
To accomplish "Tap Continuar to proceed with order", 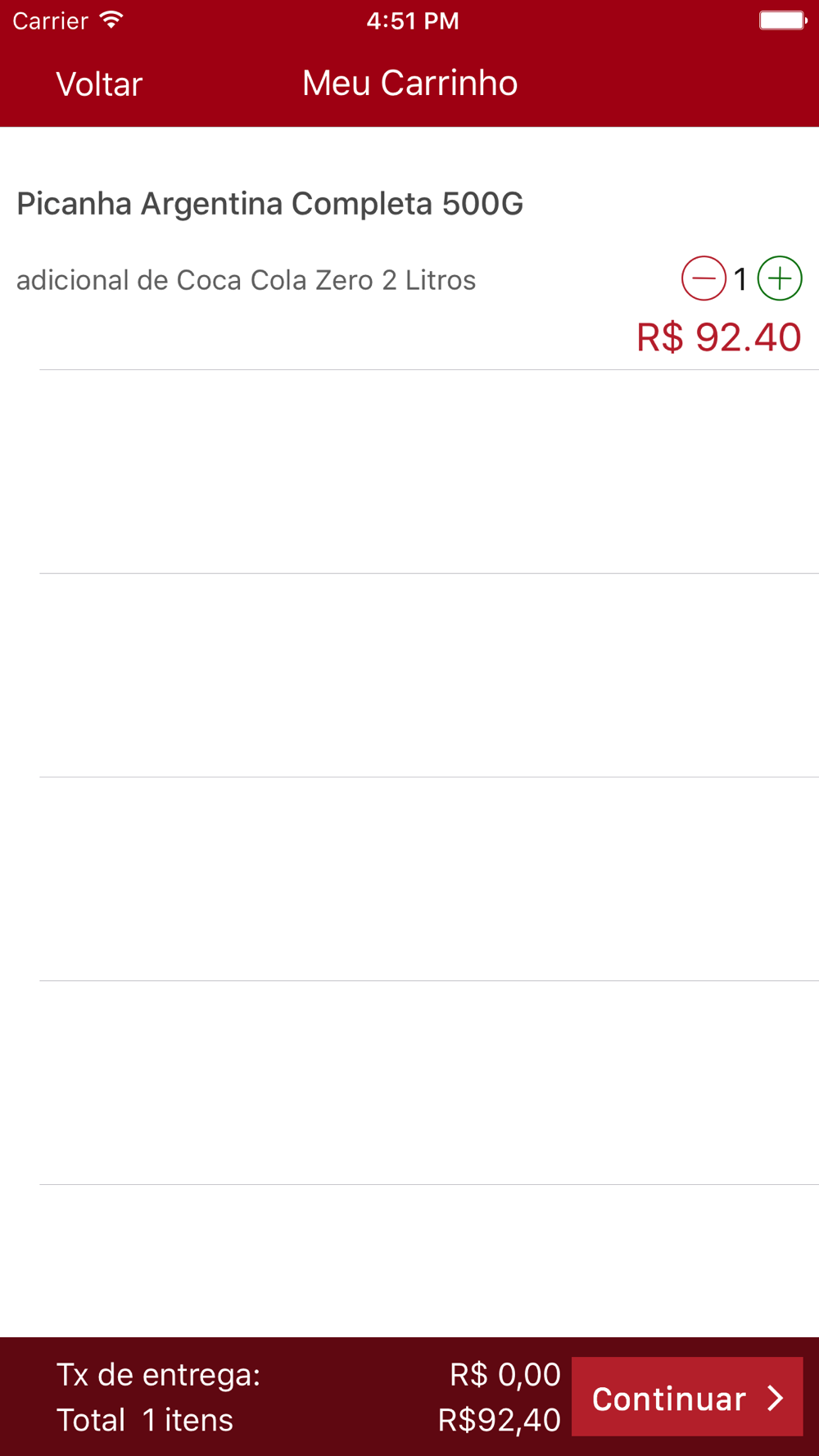I will [687, 1397].
